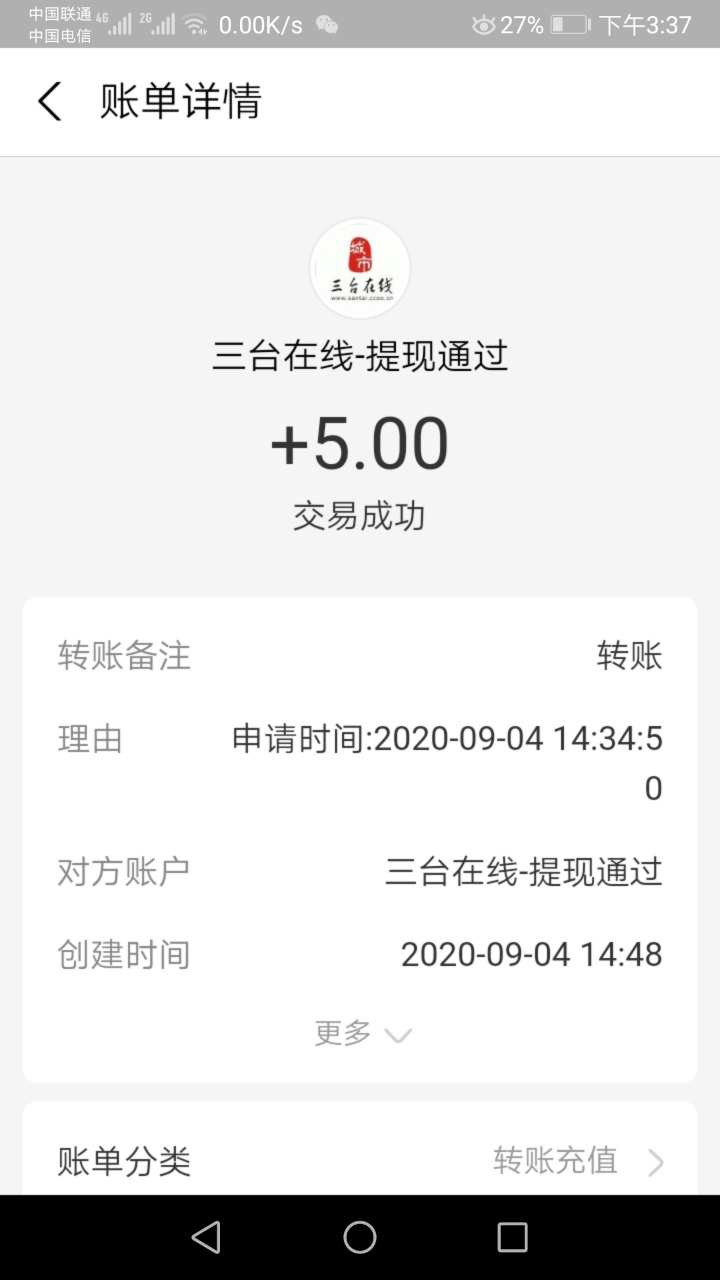
Task: Open the 账单分类 row
Action: coord(360,1161)
